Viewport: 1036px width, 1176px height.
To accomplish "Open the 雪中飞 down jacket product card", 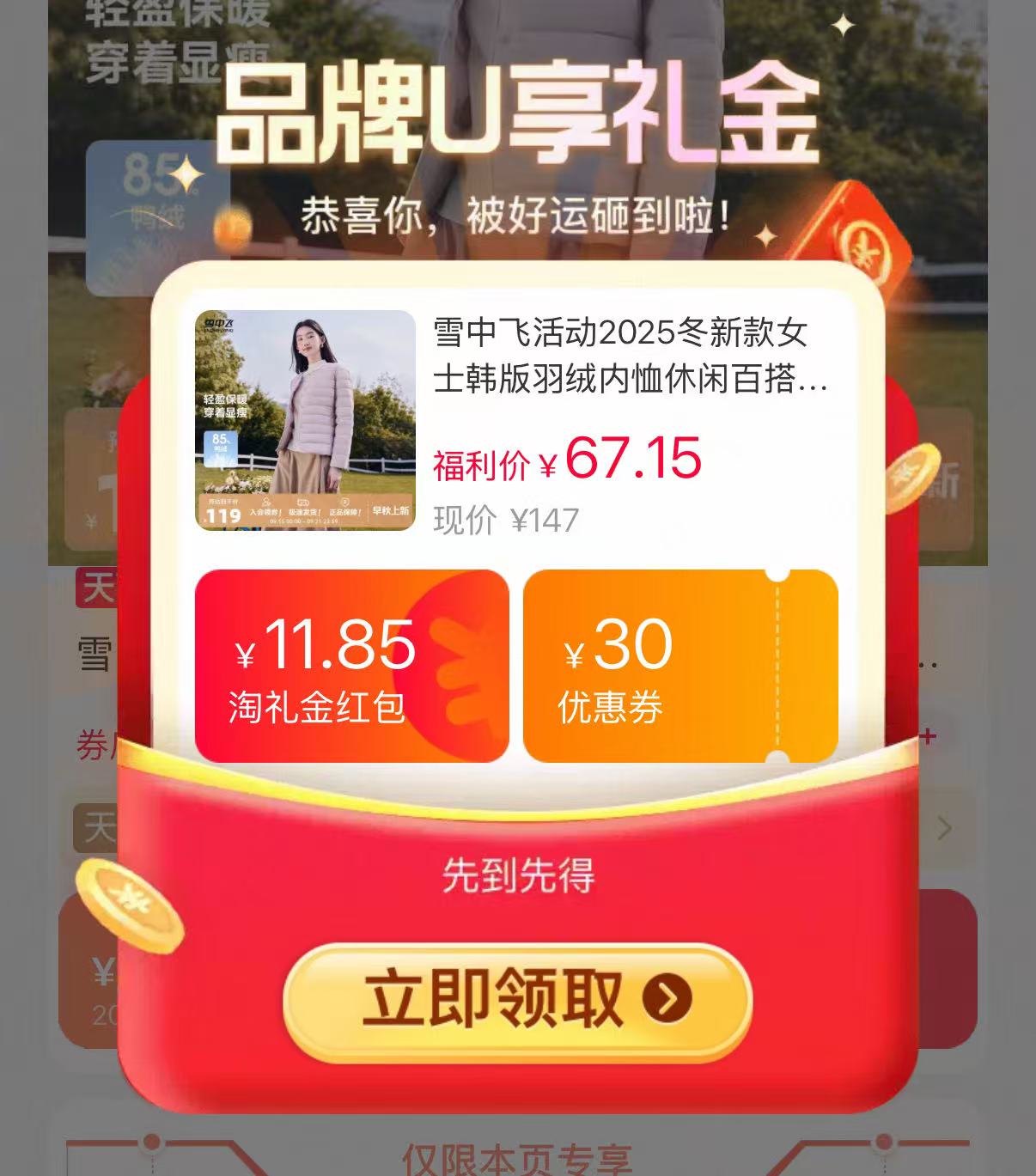I will pos(515,421).
